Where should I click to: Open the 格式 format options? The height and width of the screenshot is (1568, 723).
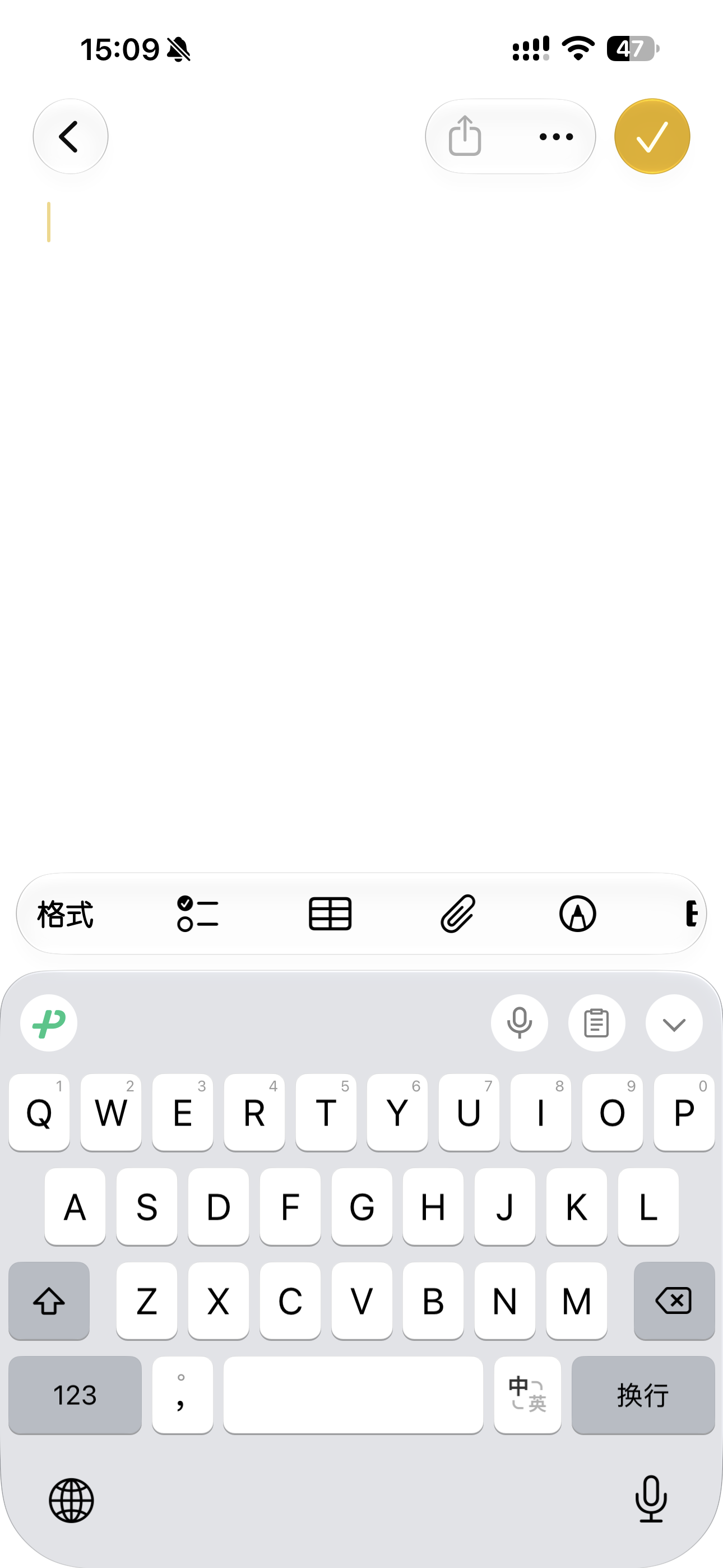tap(65, 914)
